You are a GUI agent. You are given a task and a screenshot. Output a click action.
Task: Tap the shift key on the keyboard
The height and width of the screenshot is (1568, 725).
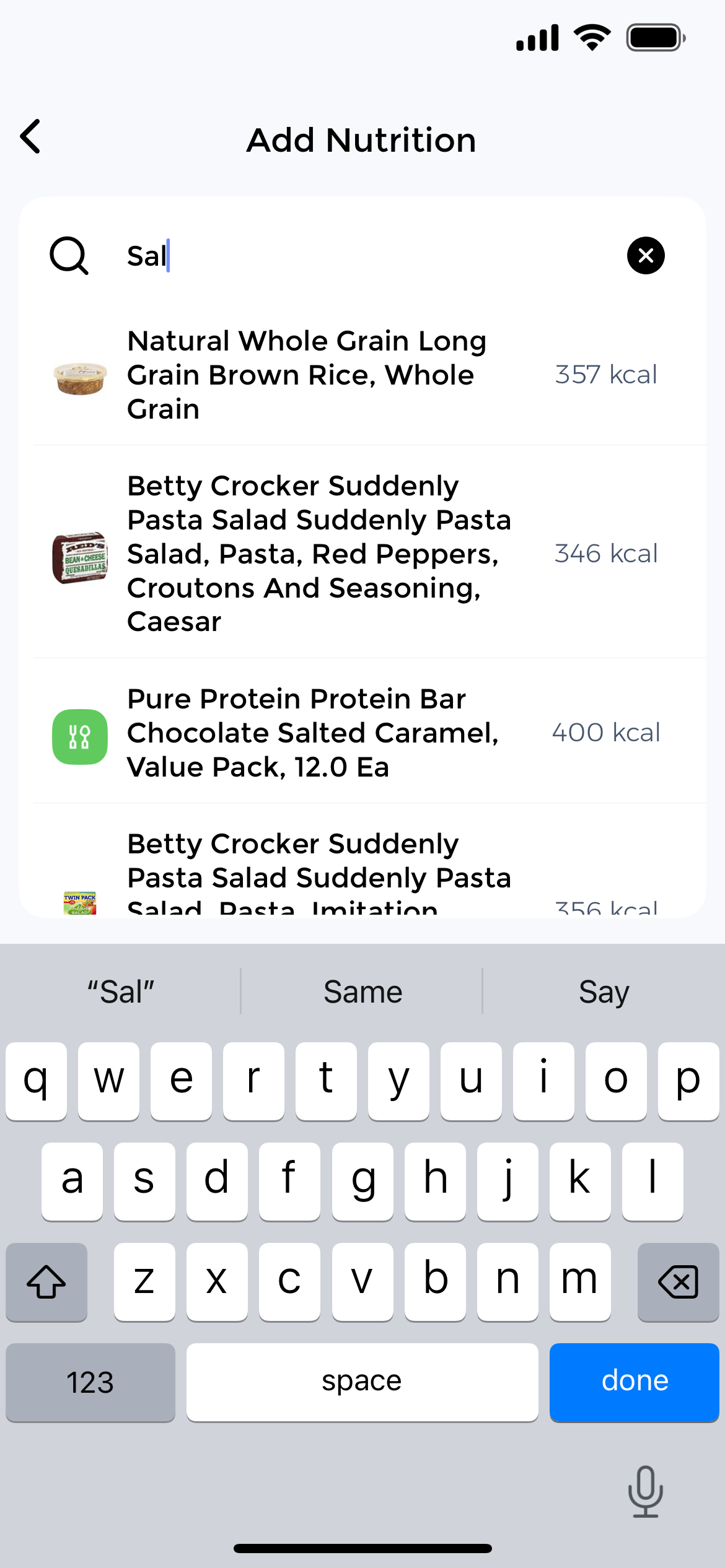tap(46, 1282)
